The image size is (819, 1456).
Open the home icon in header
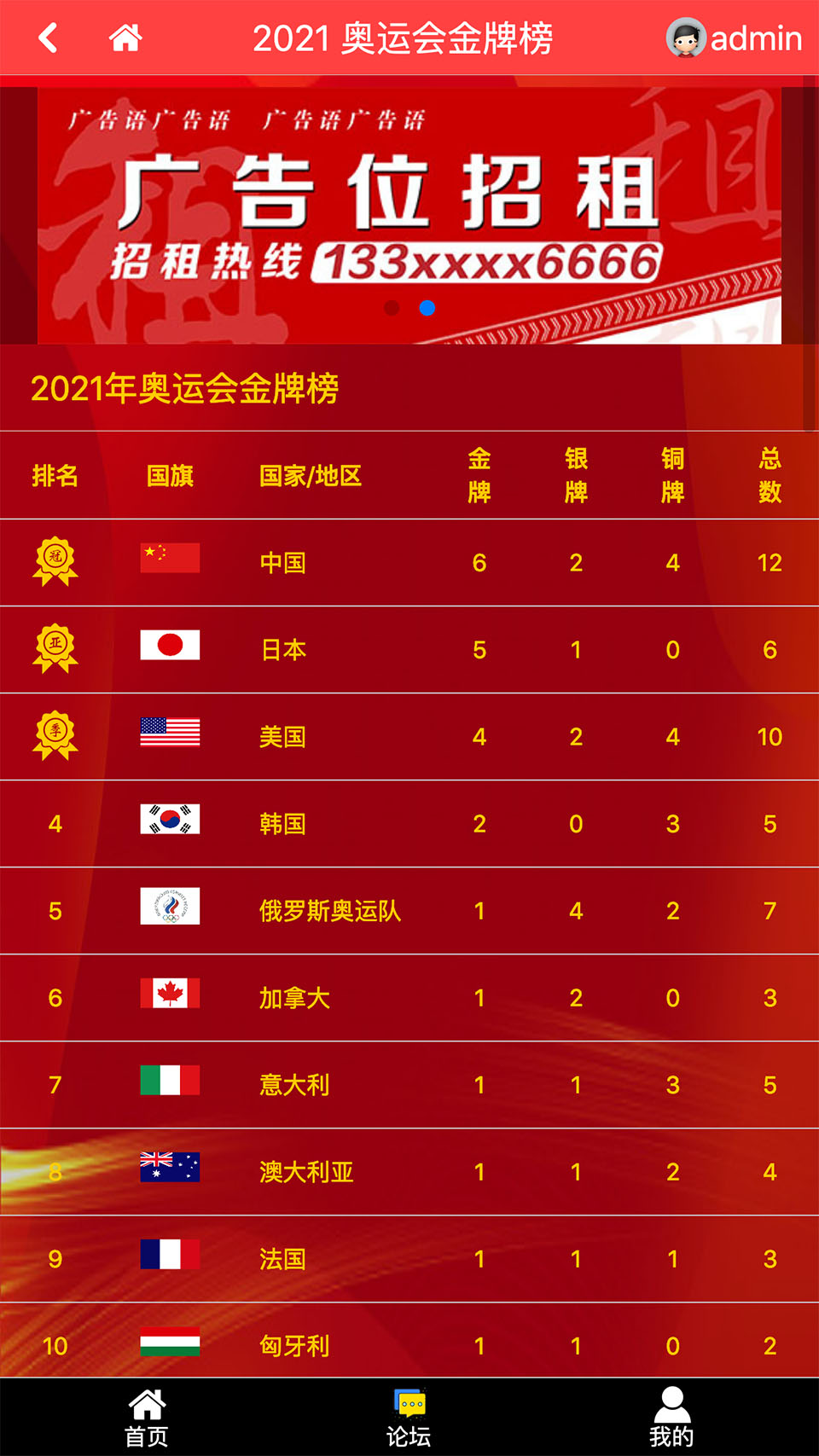click(x=125, y=38)
